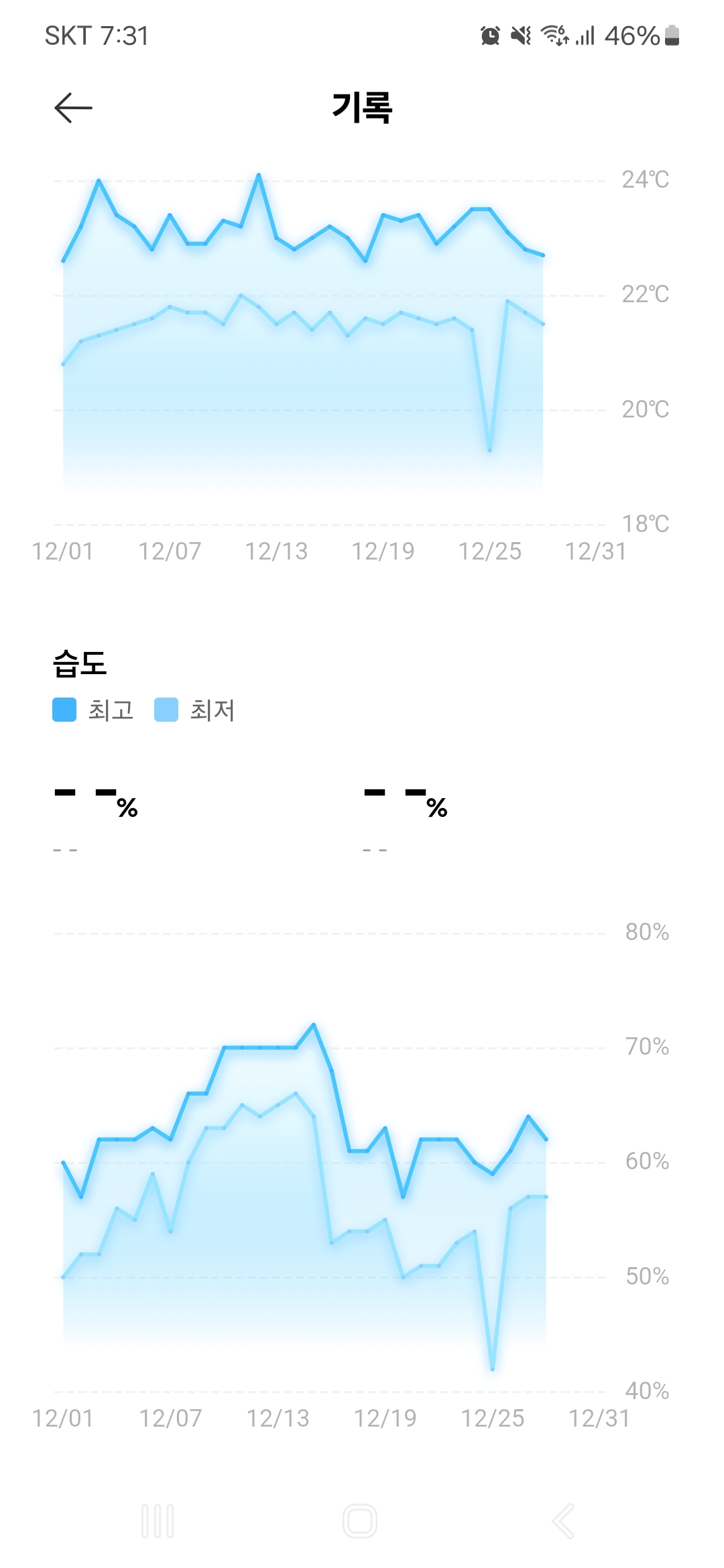Tap the system home button
Viewport: 724px width, 1568px height.
click(360, 1520)
